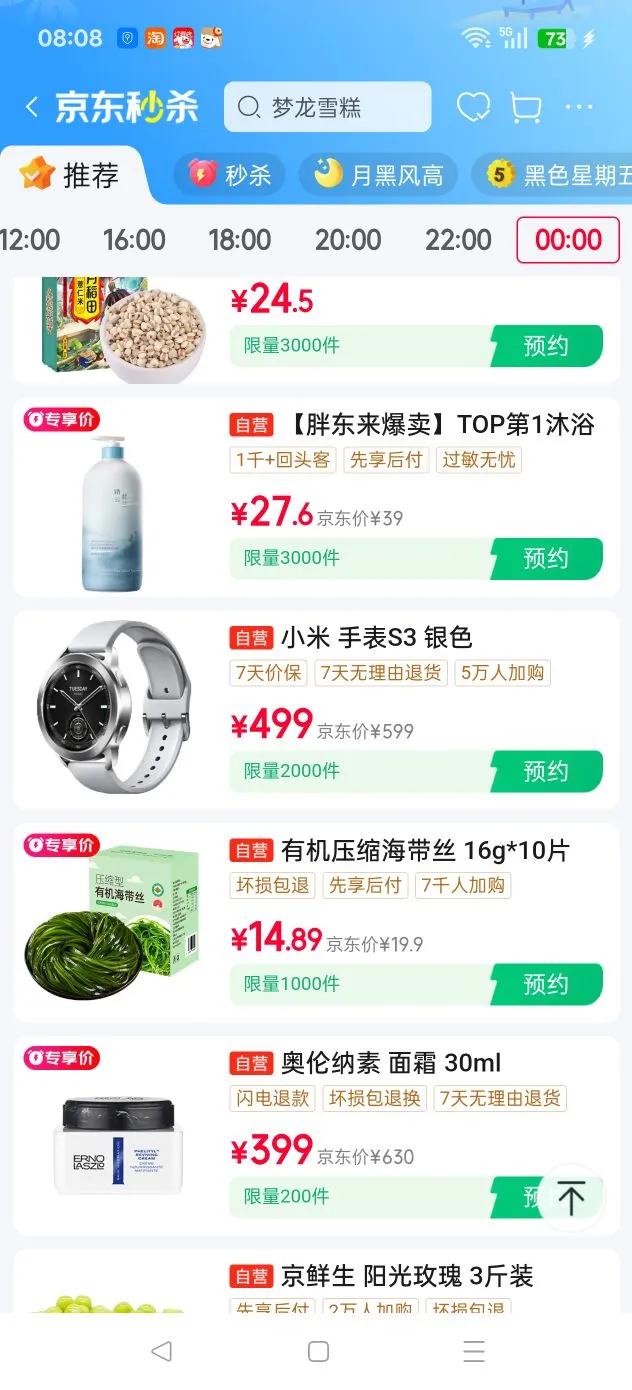Screen dimensions: 632x1390
Task: Tap 预约 for 有机压缩海带丝
Action: [x=546, y=984]
